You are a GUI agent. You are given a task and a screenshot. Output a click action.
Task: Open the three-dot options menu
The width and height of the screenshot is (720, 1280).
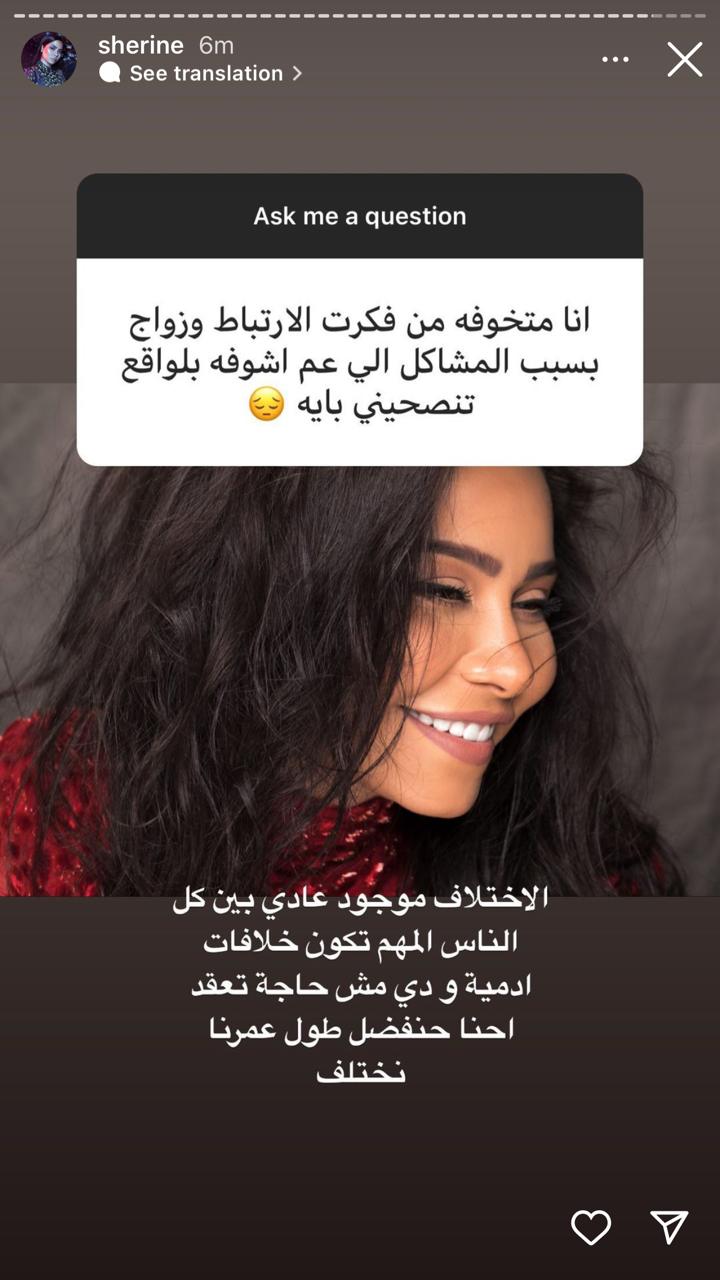[x=615, y=60]
